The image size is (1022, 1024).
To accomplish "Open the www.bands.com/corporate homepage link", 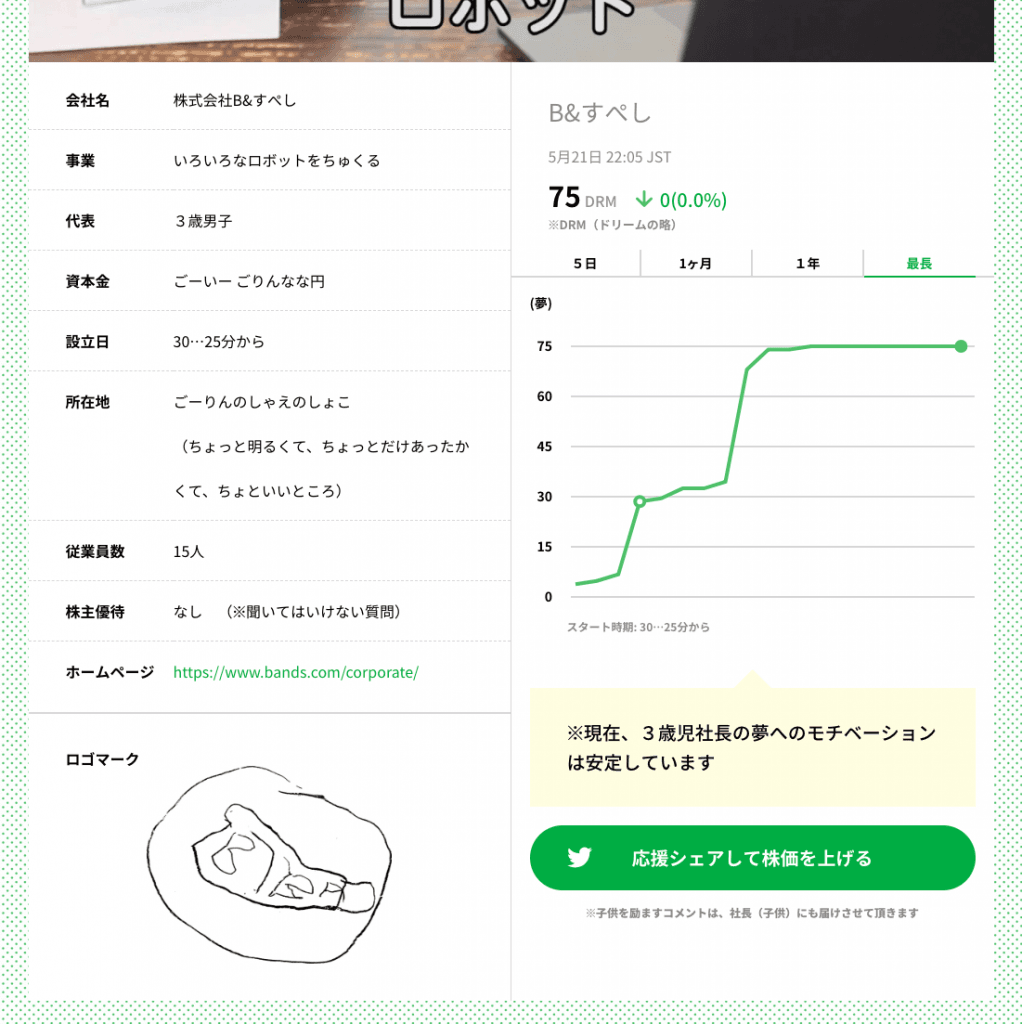I will point(295,672).
